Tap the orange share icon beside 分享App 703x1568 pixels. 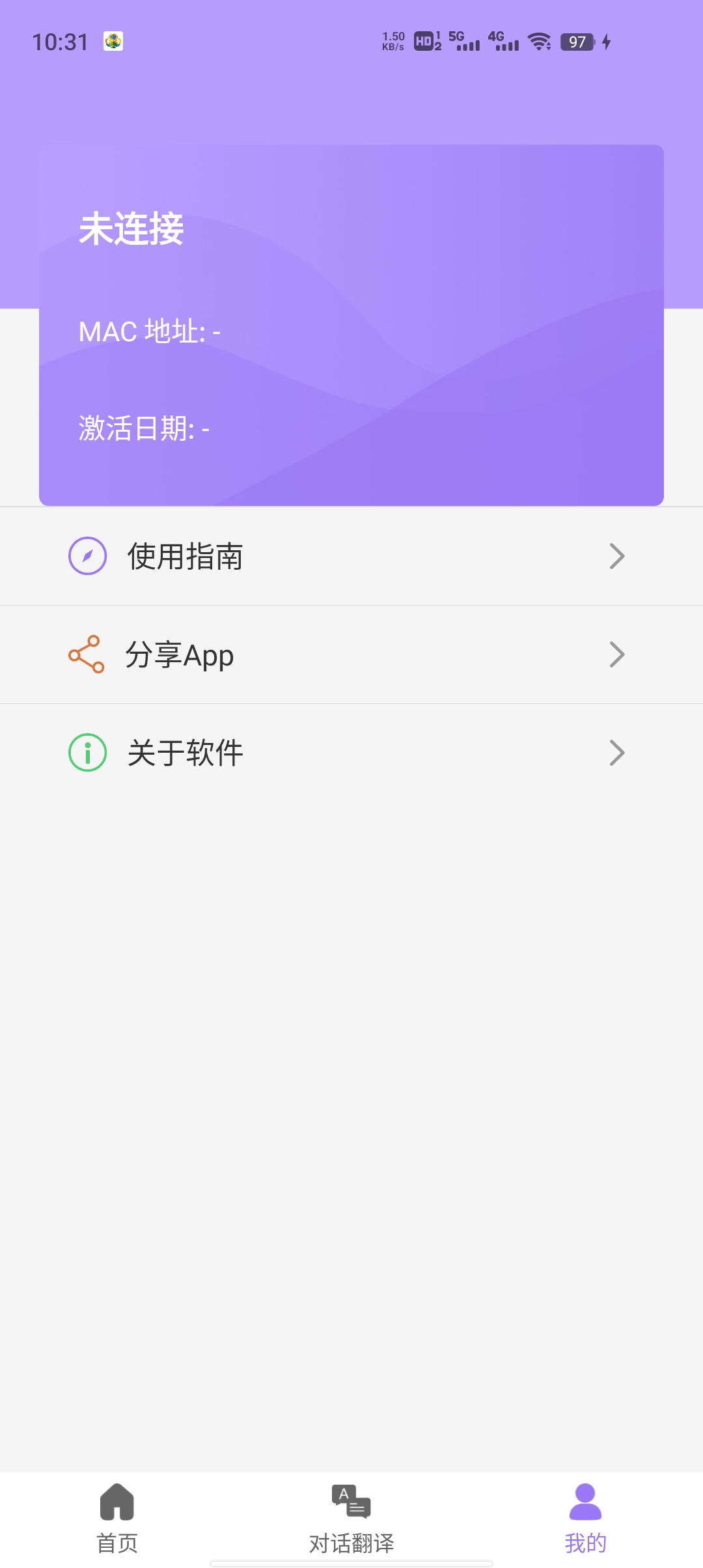[x=87, y=654]
